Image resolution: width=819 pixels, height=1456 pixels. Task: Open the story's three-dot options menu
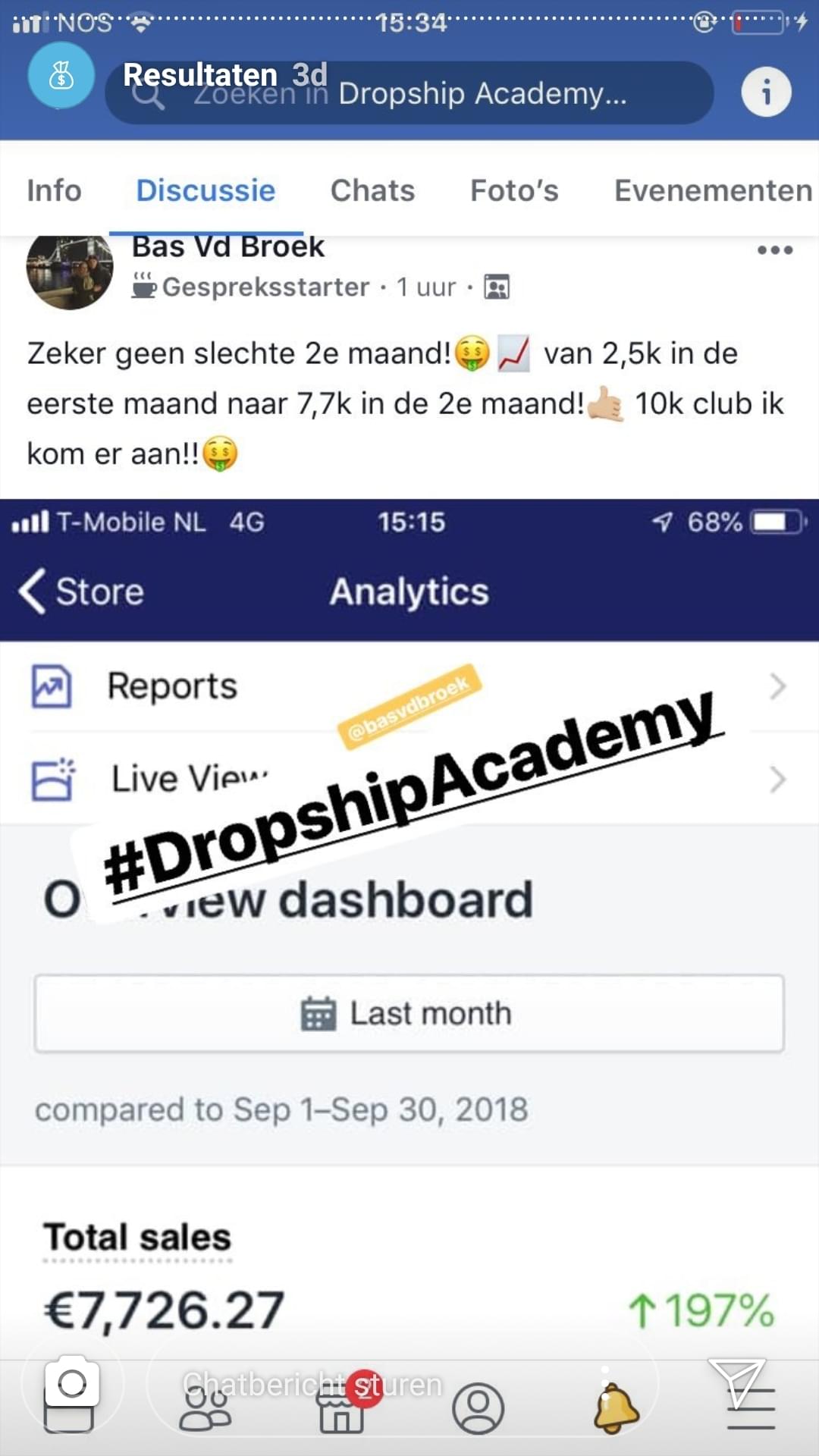604,1385
